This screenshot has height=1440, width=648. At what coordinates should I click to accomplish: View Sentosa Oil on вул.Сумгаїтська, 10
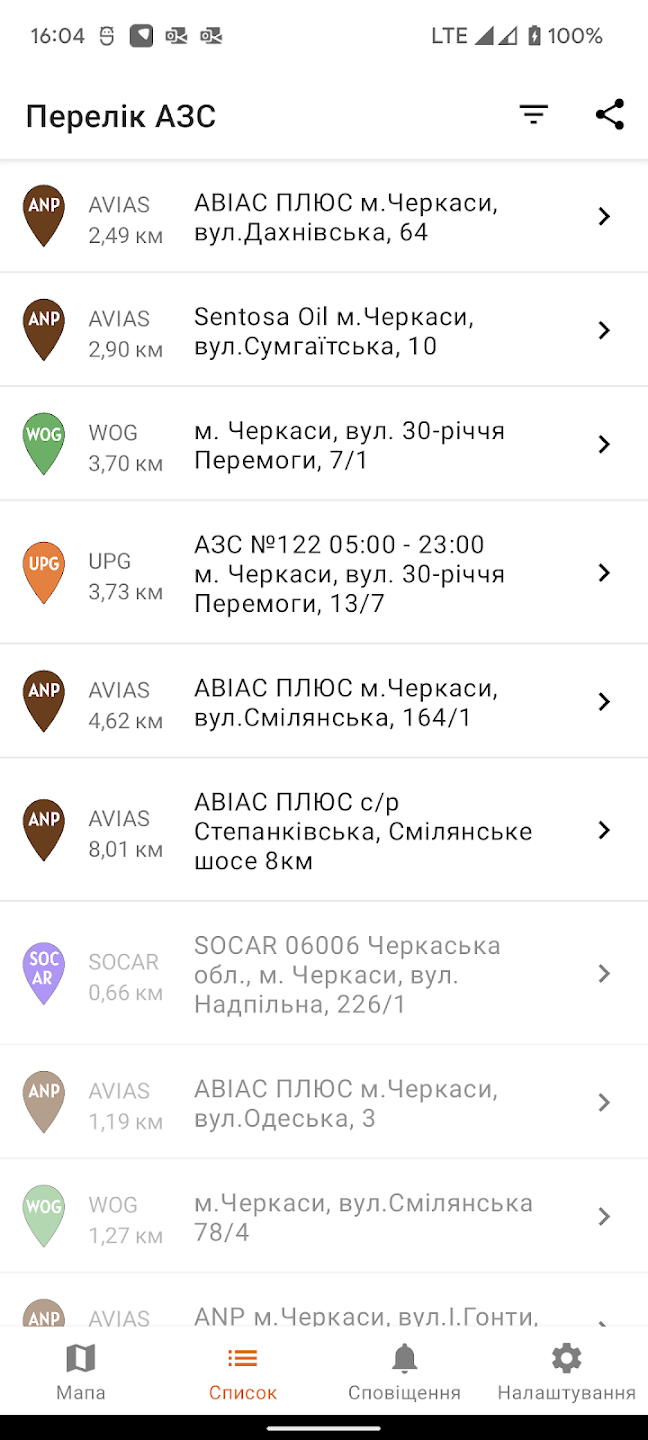coord(324,331)
